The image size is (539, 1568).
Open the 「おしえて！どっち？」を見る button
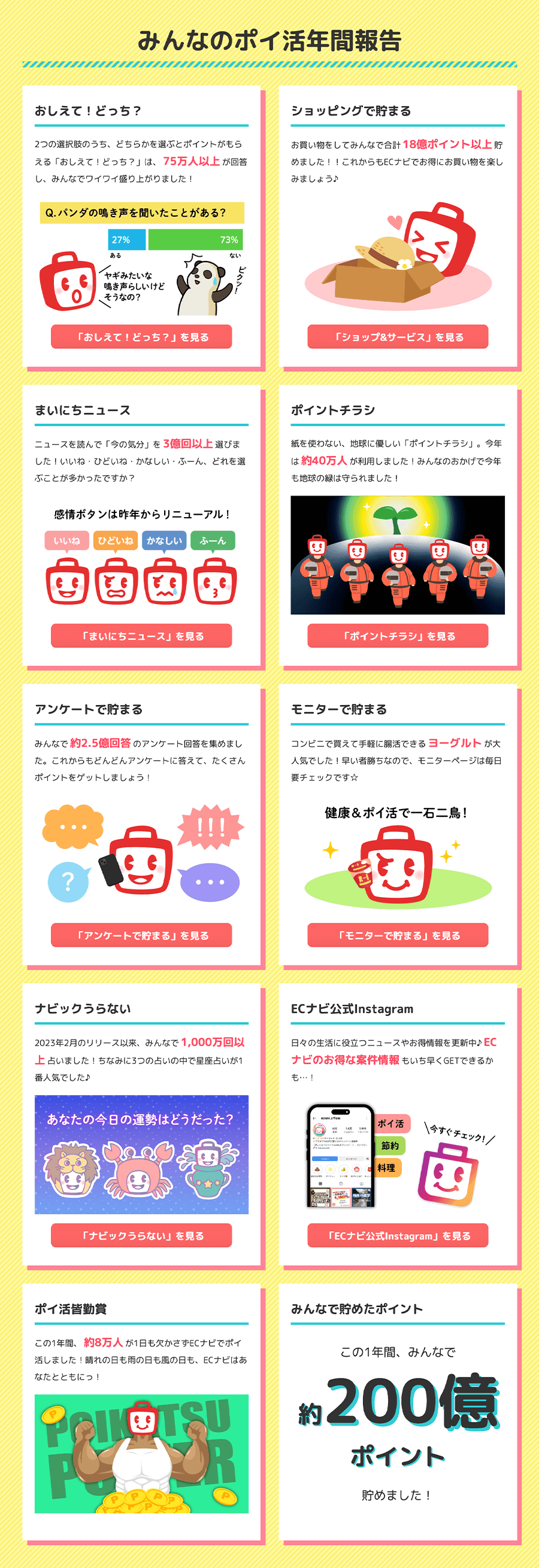141,336
